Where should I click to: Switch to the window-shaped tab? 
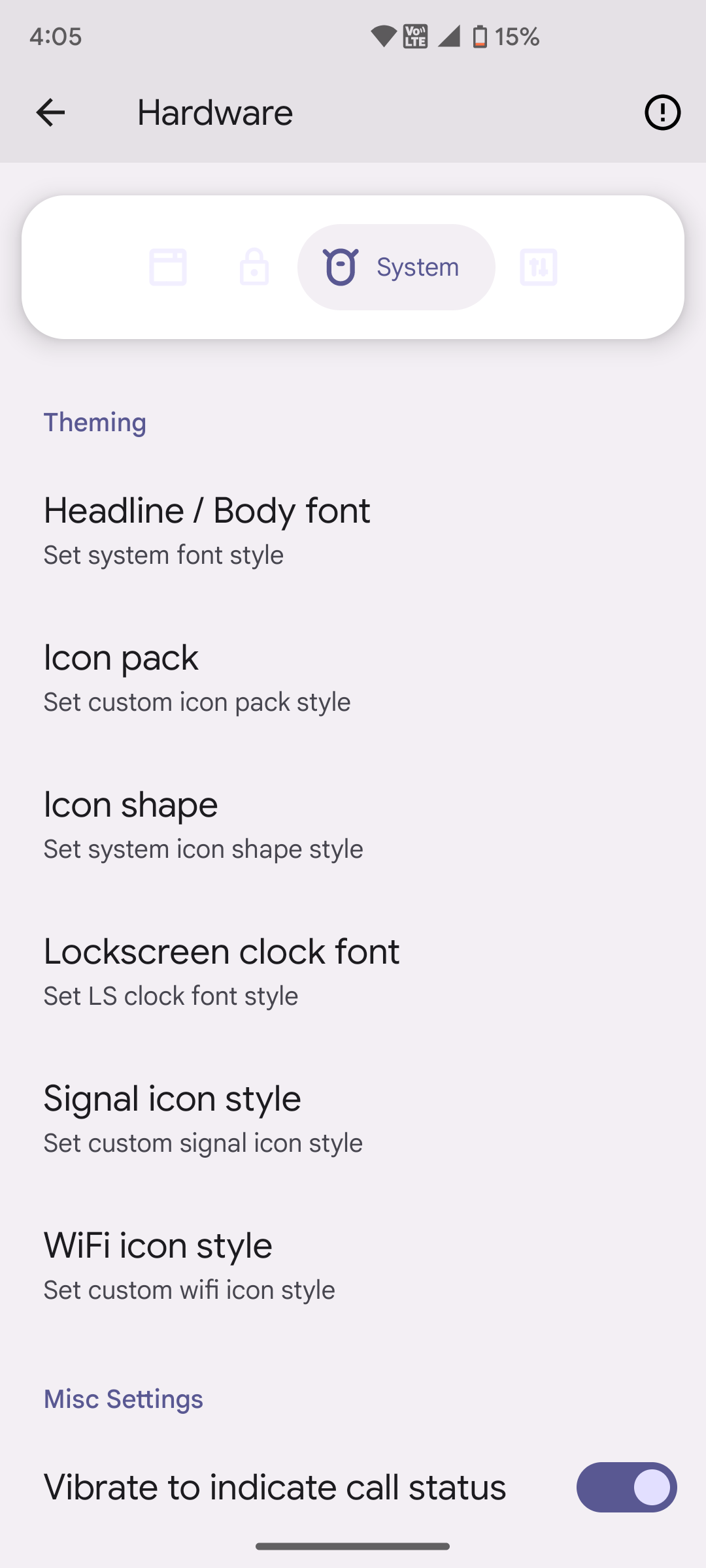coord(168,267)
